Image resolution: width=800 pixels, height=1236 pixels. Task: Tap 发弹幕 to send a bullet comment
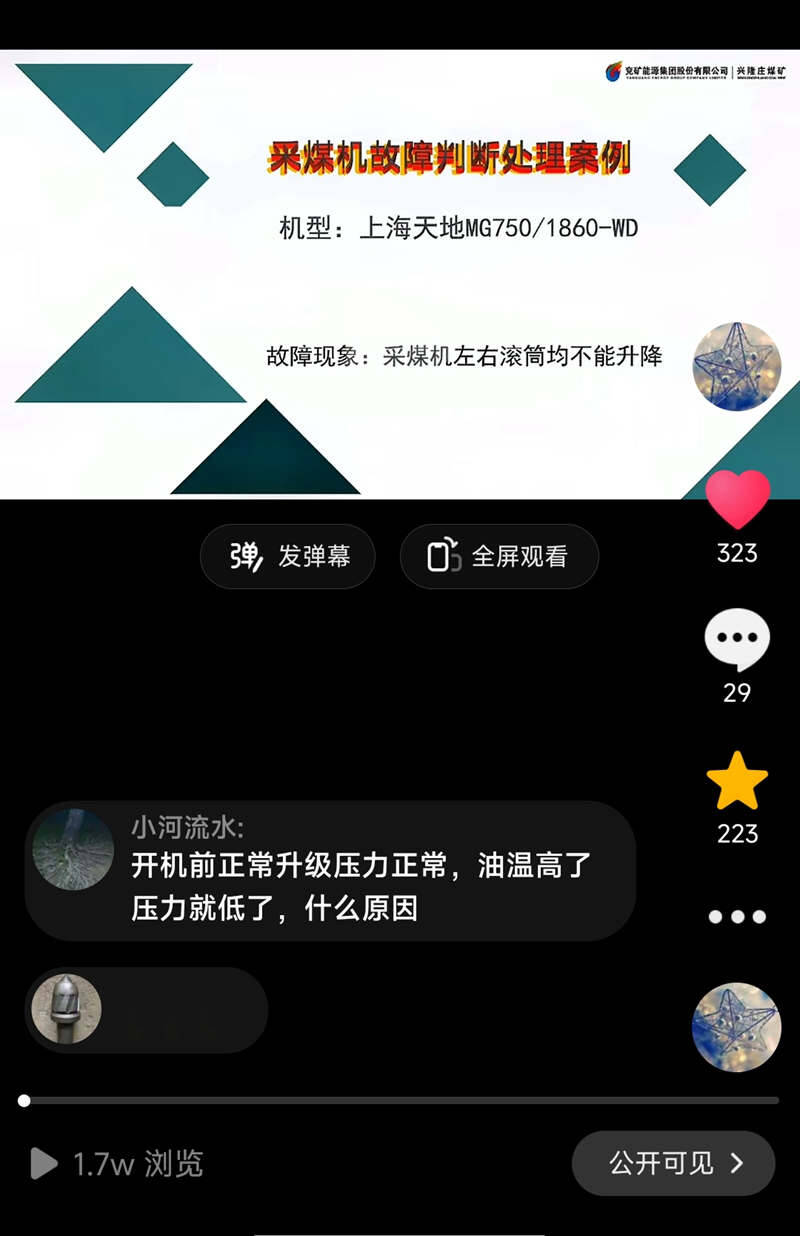click(288, 556)
